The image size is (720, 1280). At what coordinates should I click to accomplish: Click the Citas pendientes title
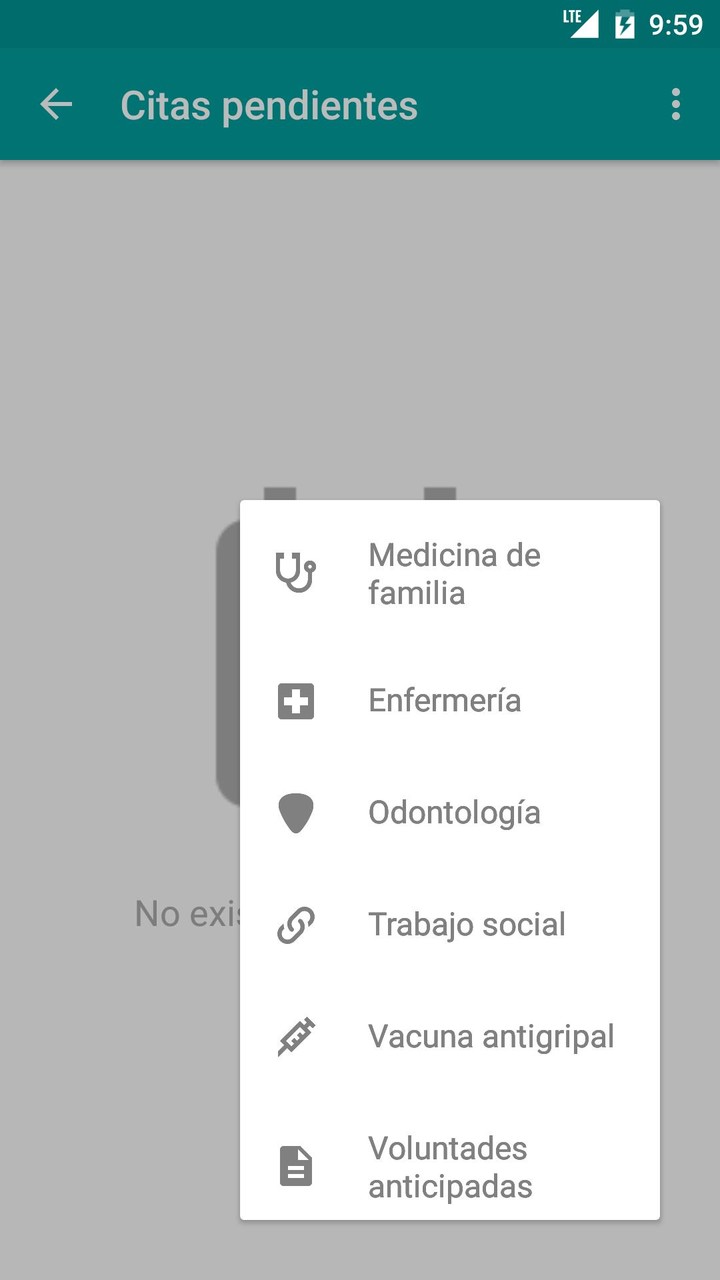tap(268, 104)
